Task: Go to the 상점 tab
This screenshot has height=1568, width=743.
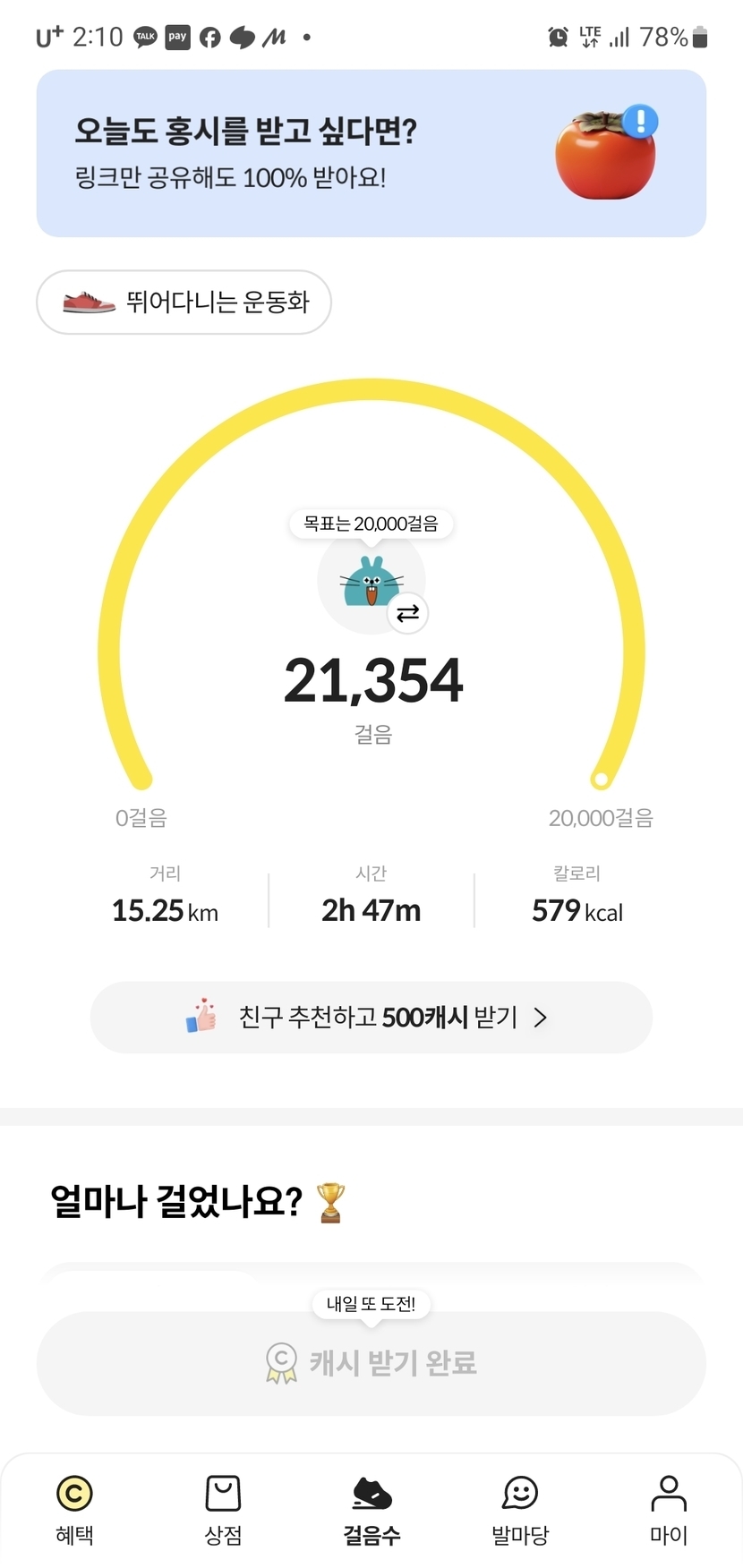Action: pos(223,1509)
